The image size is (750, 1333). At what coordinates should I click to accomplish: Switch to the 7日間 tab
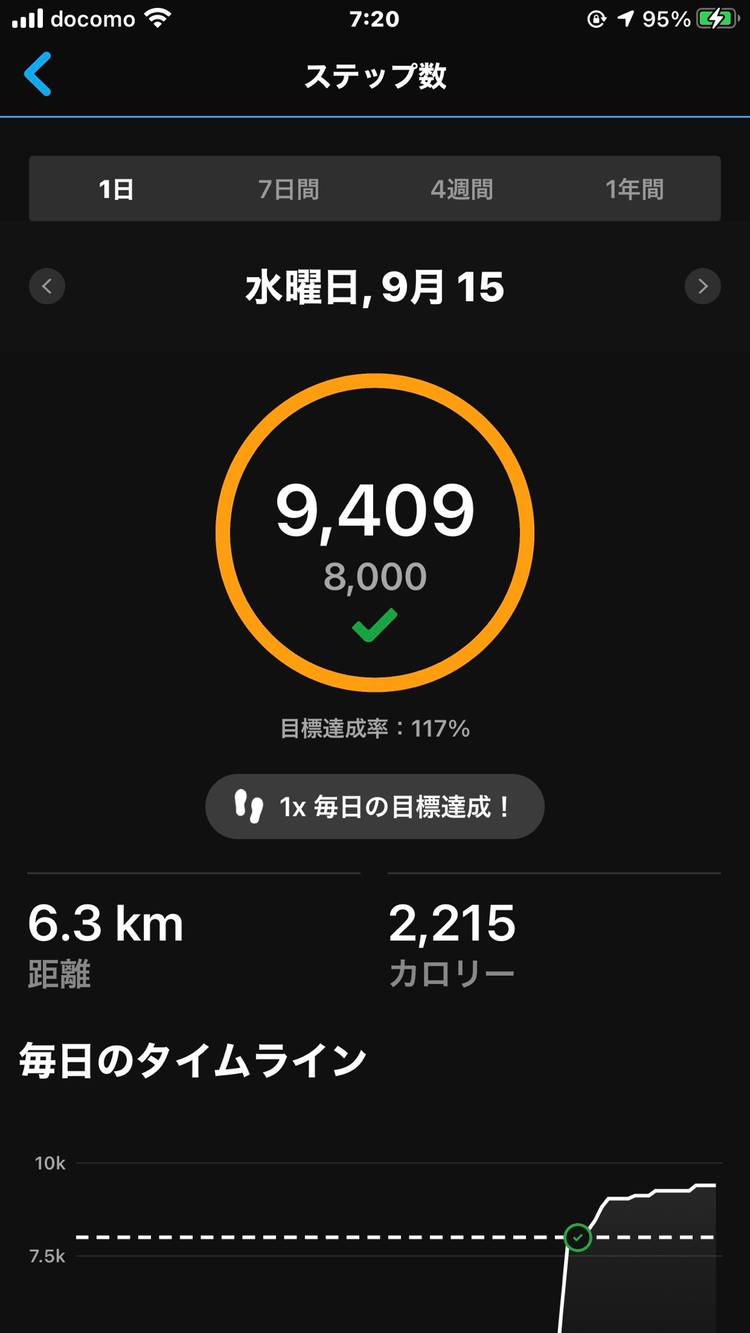[289, 189]
